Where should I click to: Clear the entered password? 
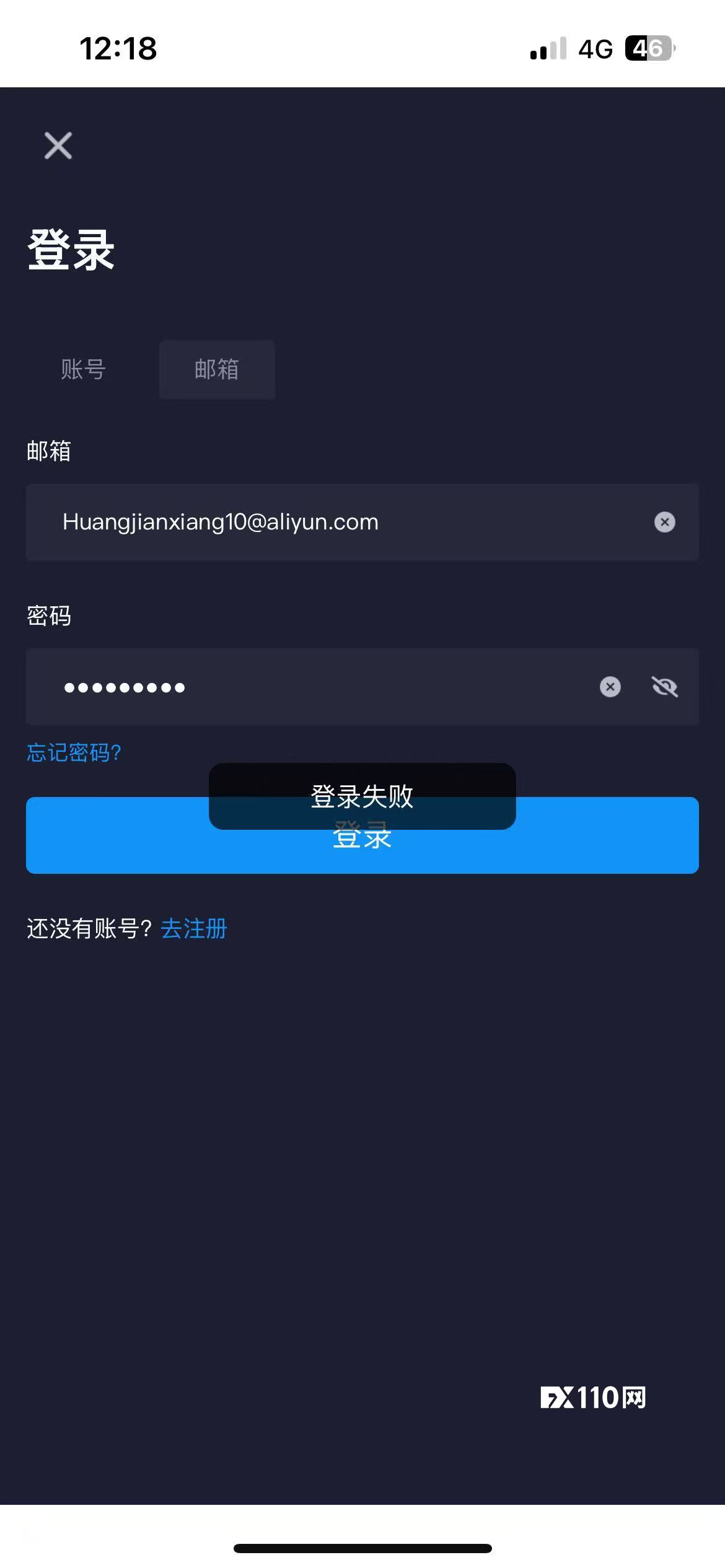[610, 687]
